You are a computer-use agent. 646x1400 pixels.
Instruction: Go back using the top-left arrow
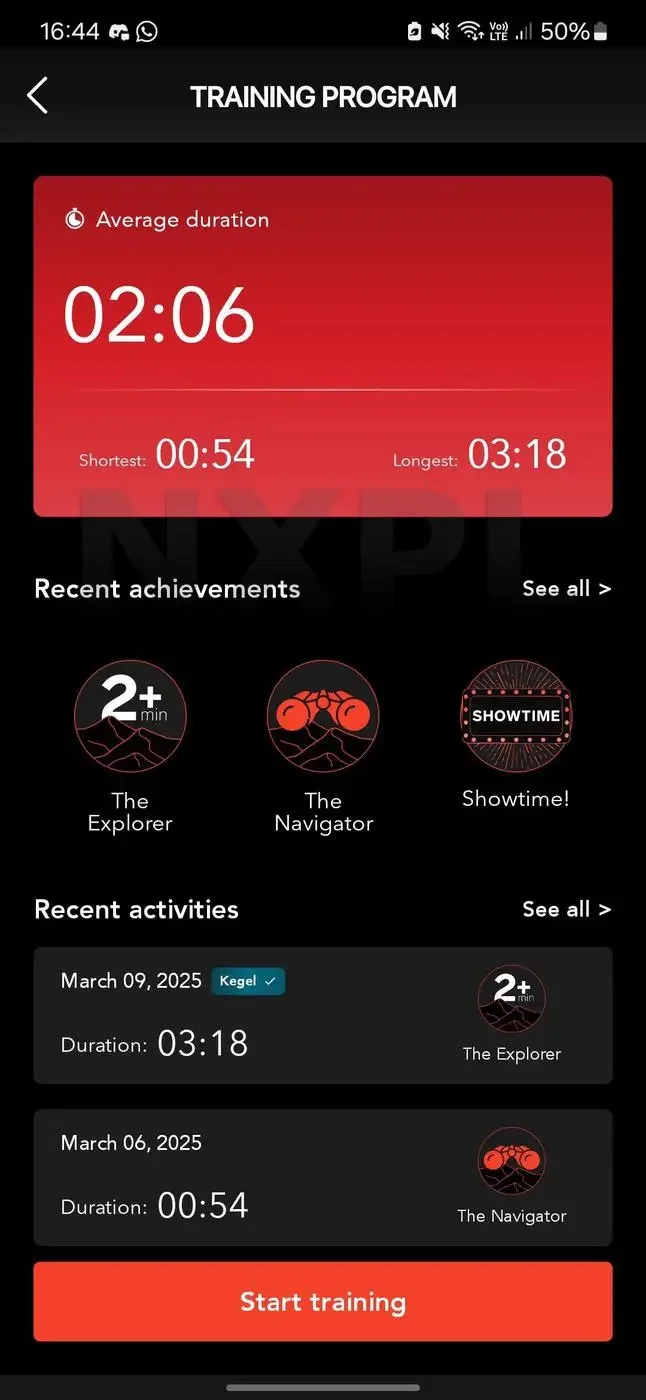point(38,96)
